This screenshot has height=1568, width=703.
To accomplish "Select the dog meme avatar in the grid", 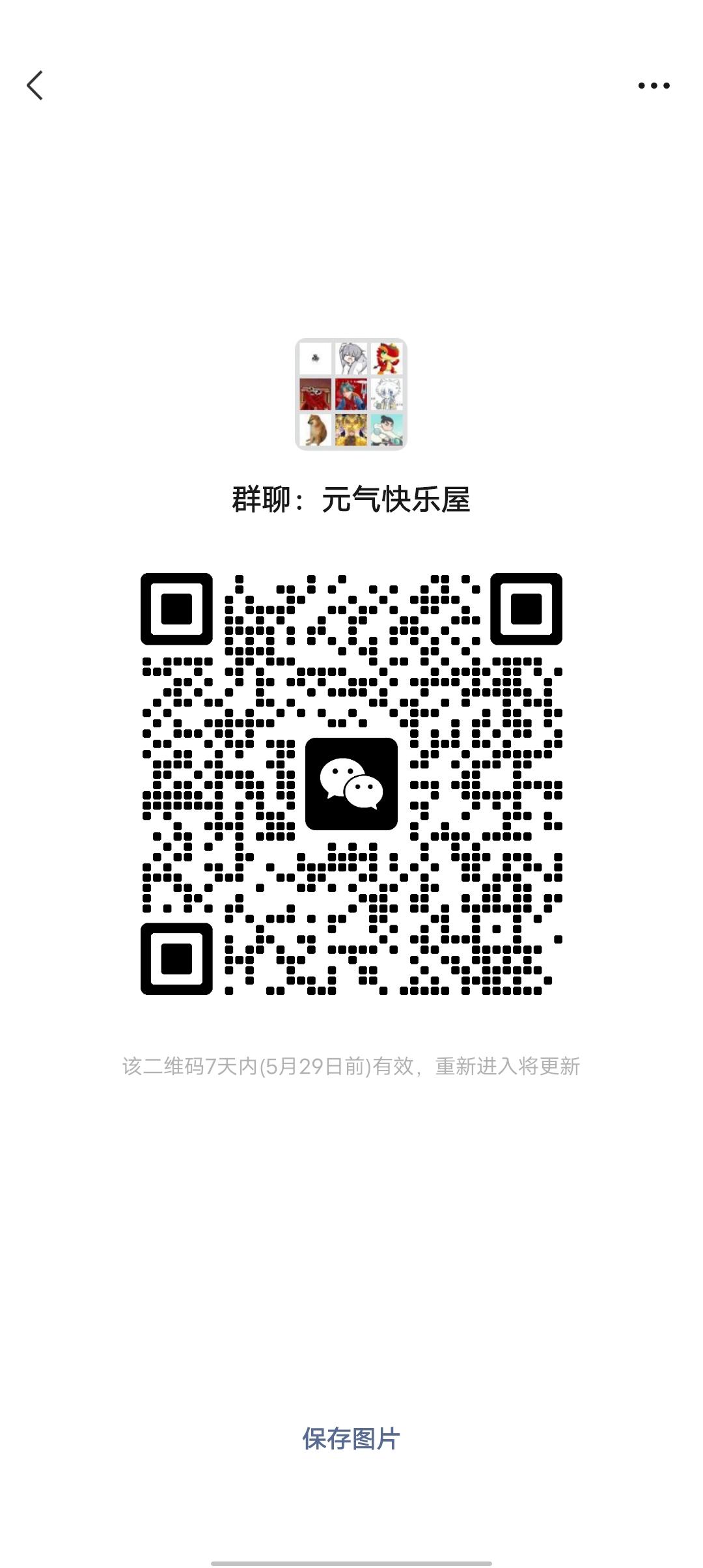I will tap(314, 430).
